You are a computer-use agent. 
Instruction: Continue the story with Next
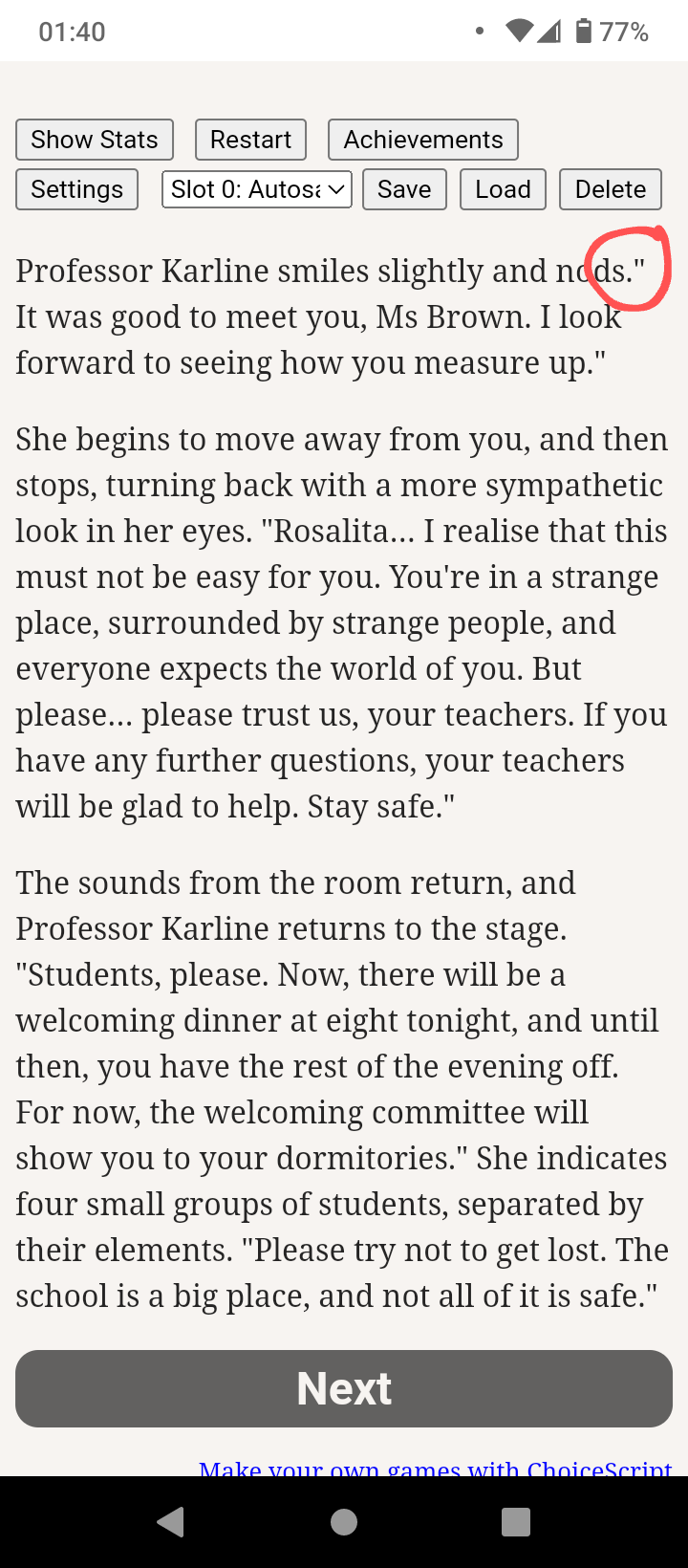tap(344, 1388)
